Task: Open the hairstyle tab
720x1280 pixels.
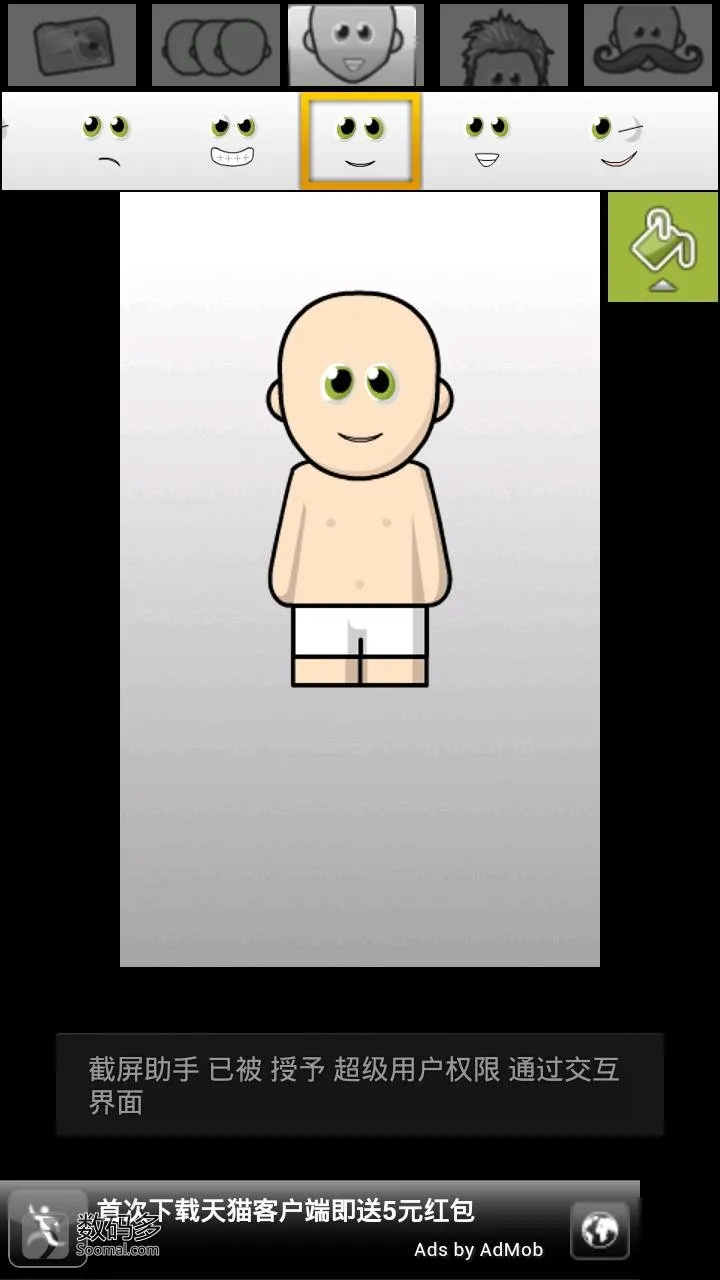Action: click(503, 45)
